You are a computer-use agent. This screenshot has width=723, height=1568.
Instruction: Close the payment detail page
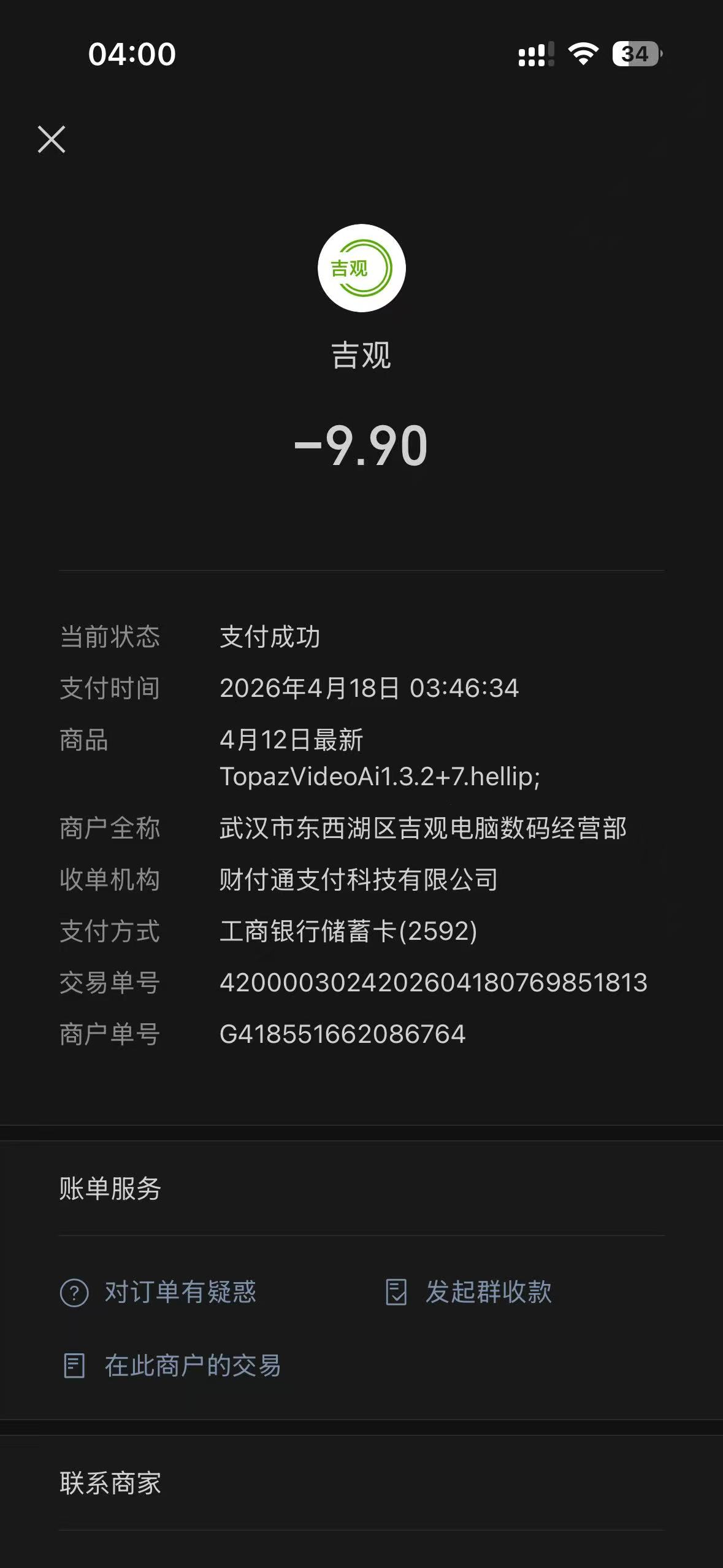[52, 139]
